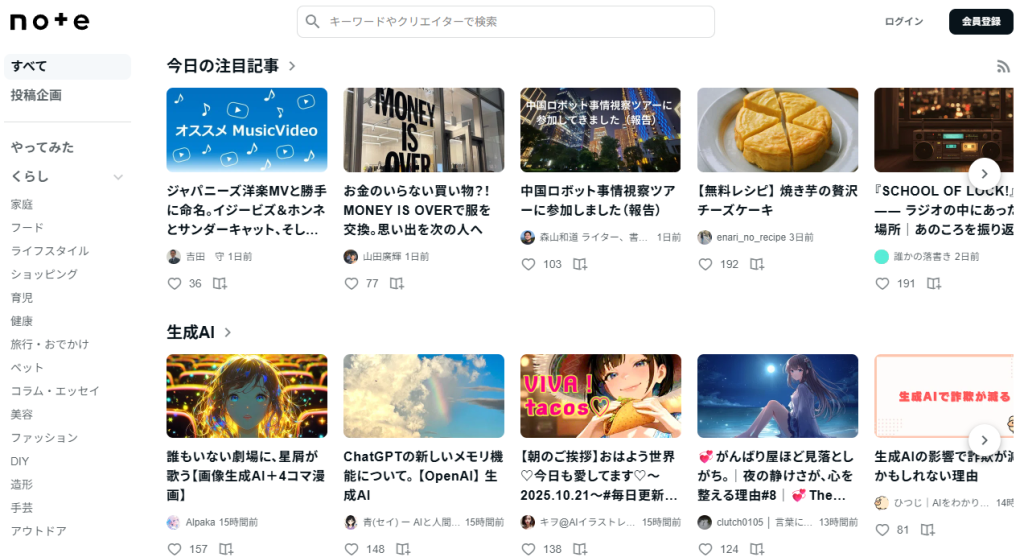Screen dimensions: 1024x557
Task: Show next articles in the 生成AI carousel
Action: pyautogui.click(x=984, y=439)
